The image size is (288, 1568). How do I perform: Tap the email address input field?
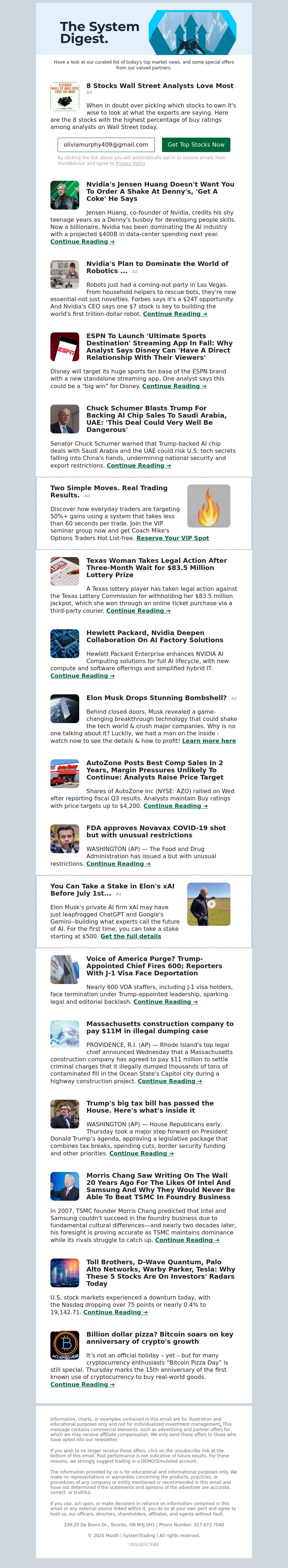click(106, 144)
